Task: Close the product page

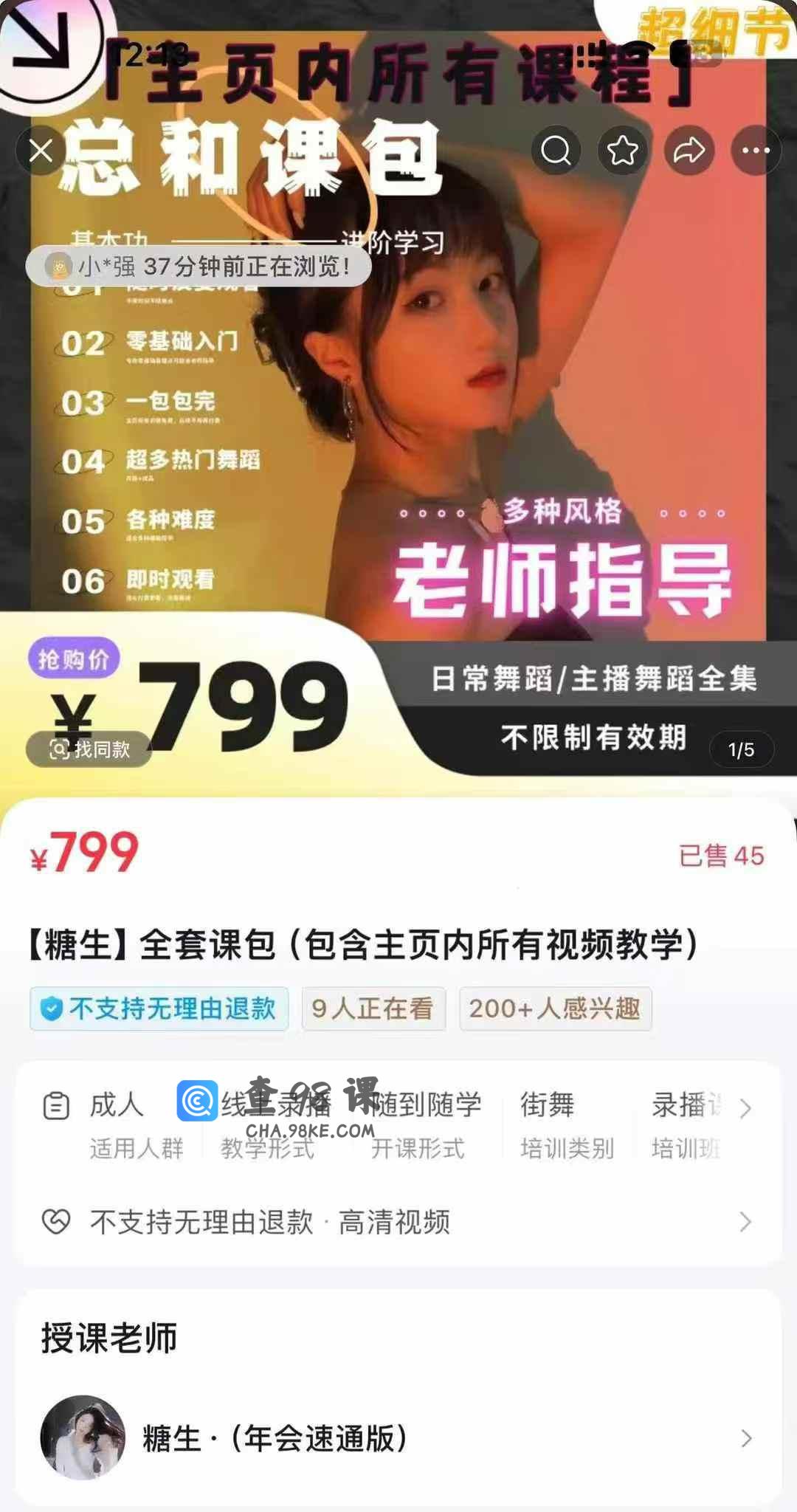Action: click(x=41, y=151)
